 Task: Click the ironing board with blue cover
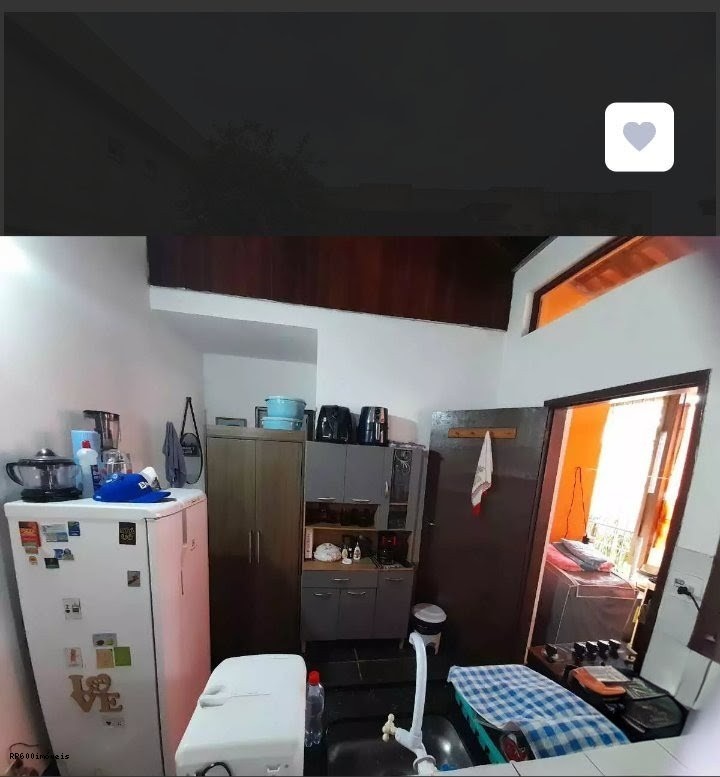[510, 700]
